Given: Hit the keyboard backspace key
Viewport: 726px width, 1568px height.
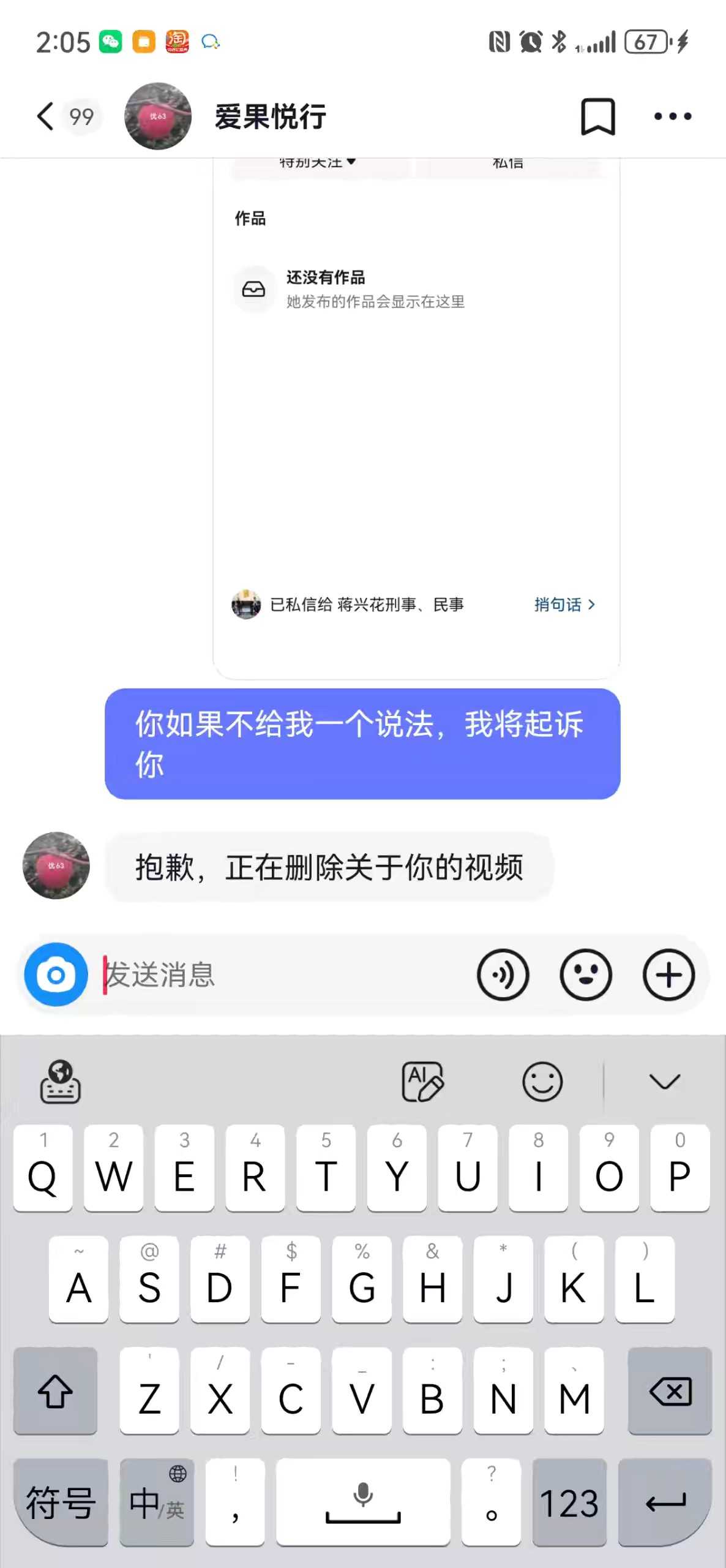Looking at the screenshot, I should (x=670, y=1391).
